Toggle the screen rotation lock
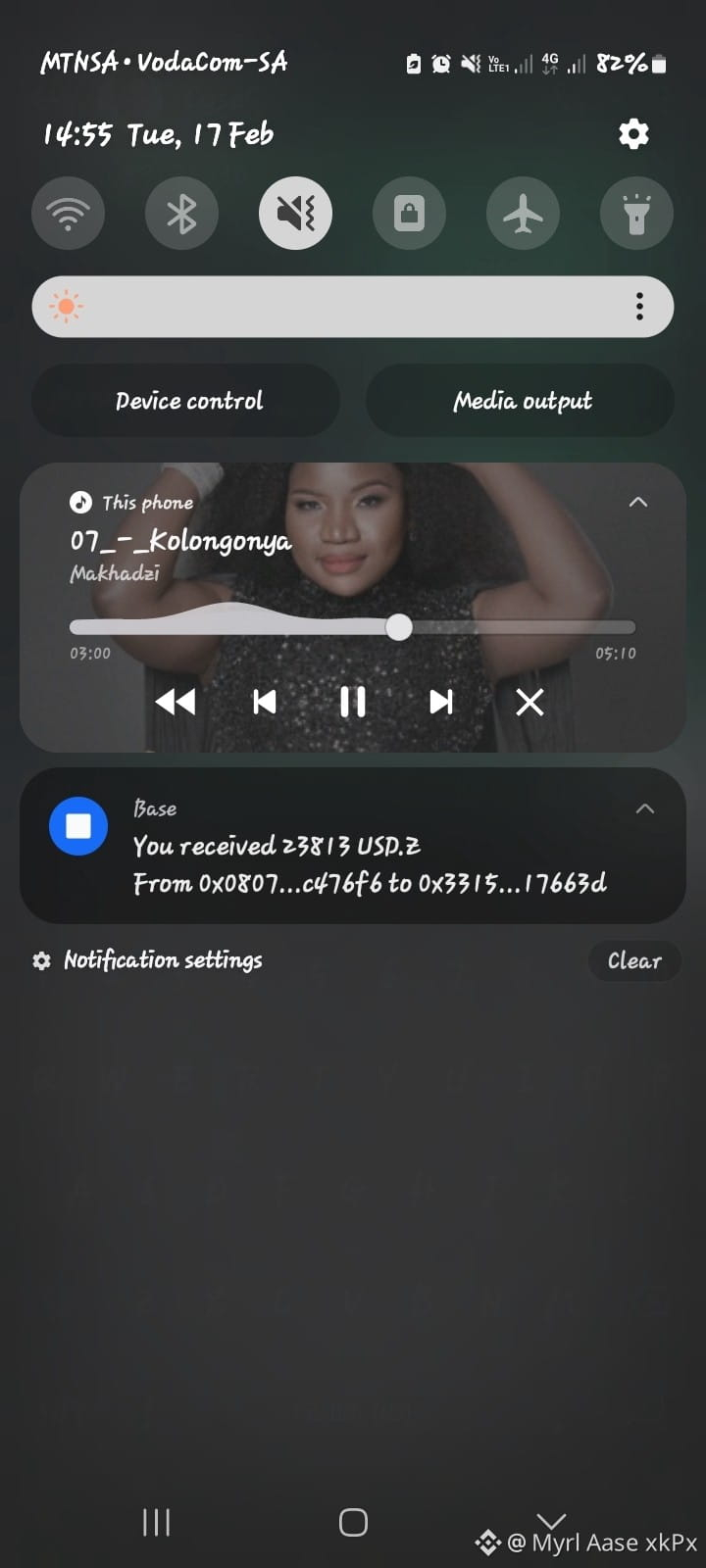Screen dimensions: 706x1568 (x=409, y=213)
